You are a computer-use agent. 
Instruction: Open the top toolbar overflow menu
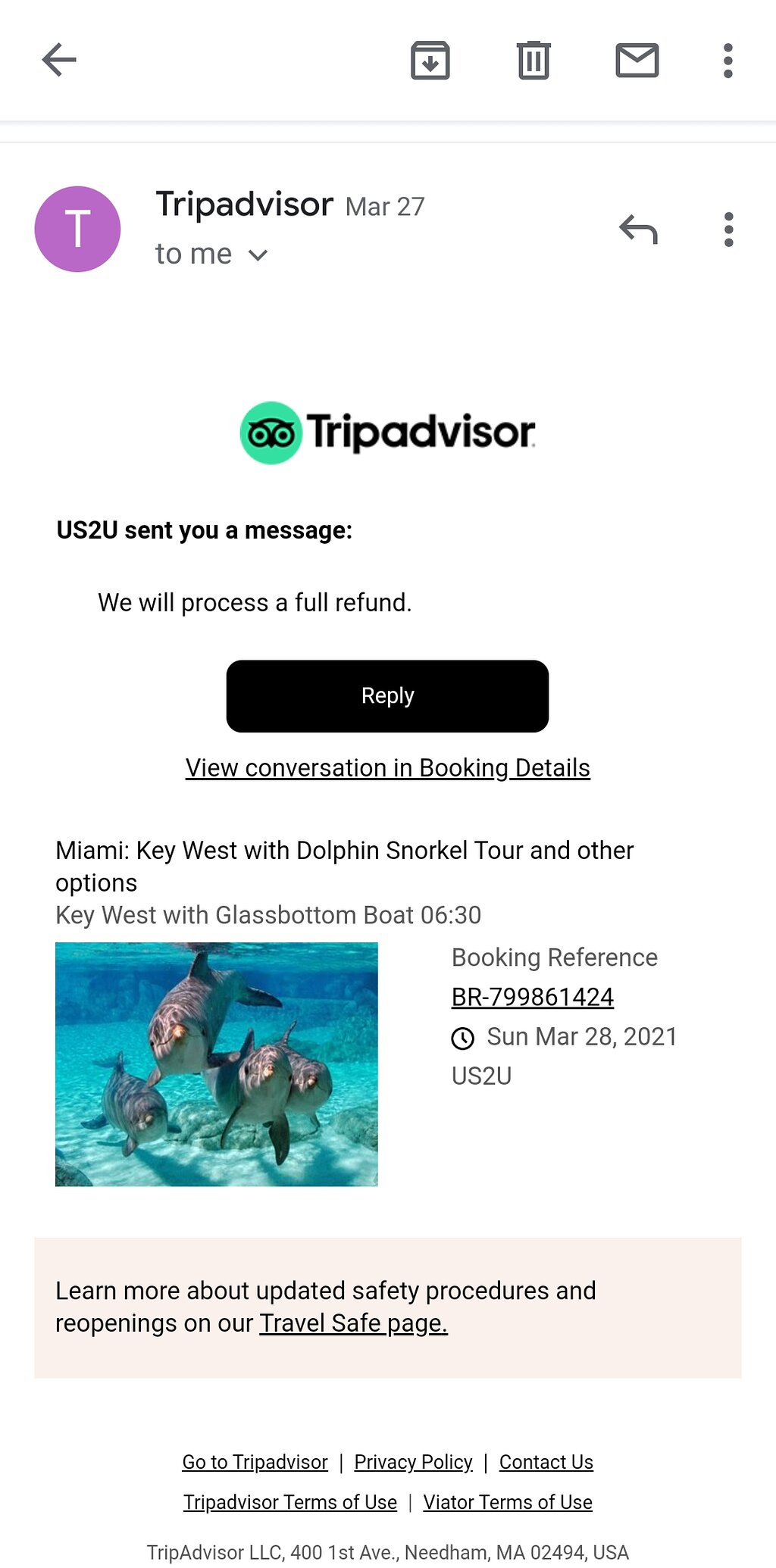[727, 61]
